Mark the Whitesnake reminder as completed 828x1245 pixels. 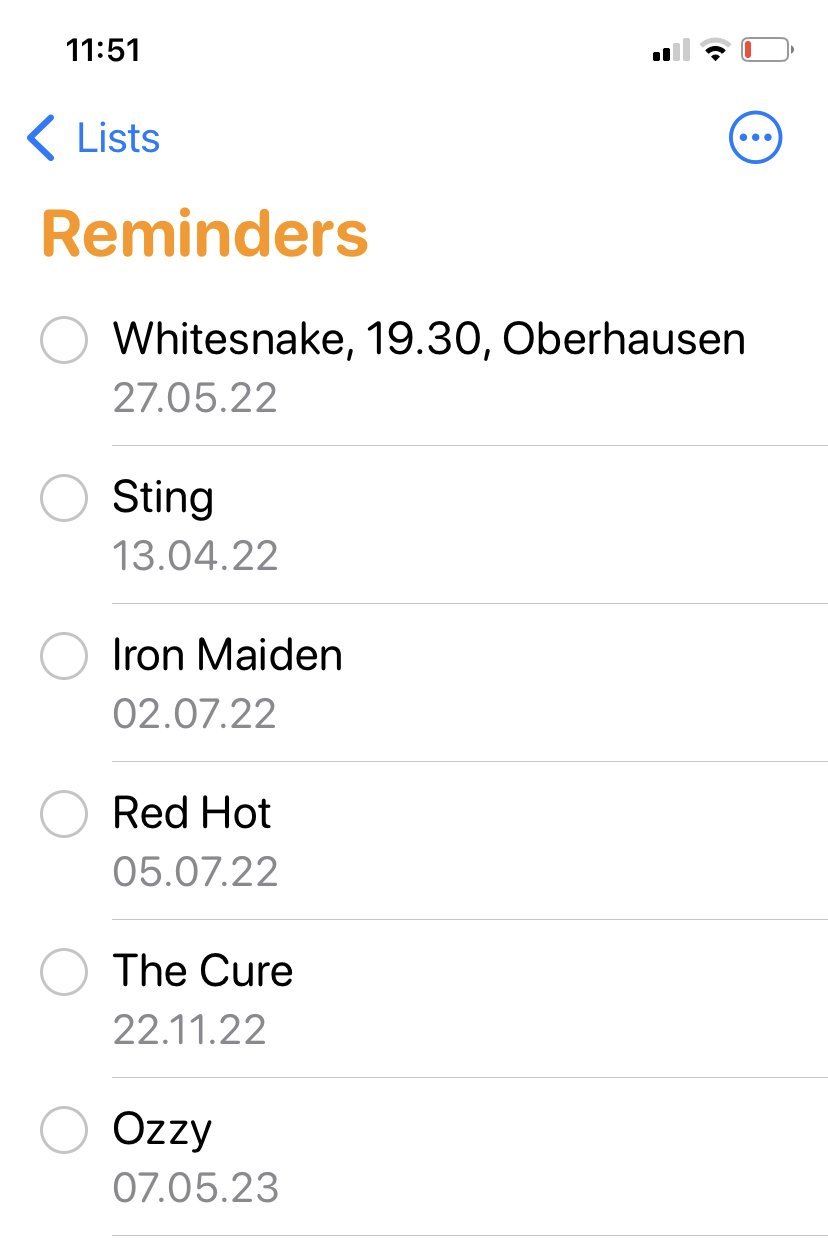point(63,340)
